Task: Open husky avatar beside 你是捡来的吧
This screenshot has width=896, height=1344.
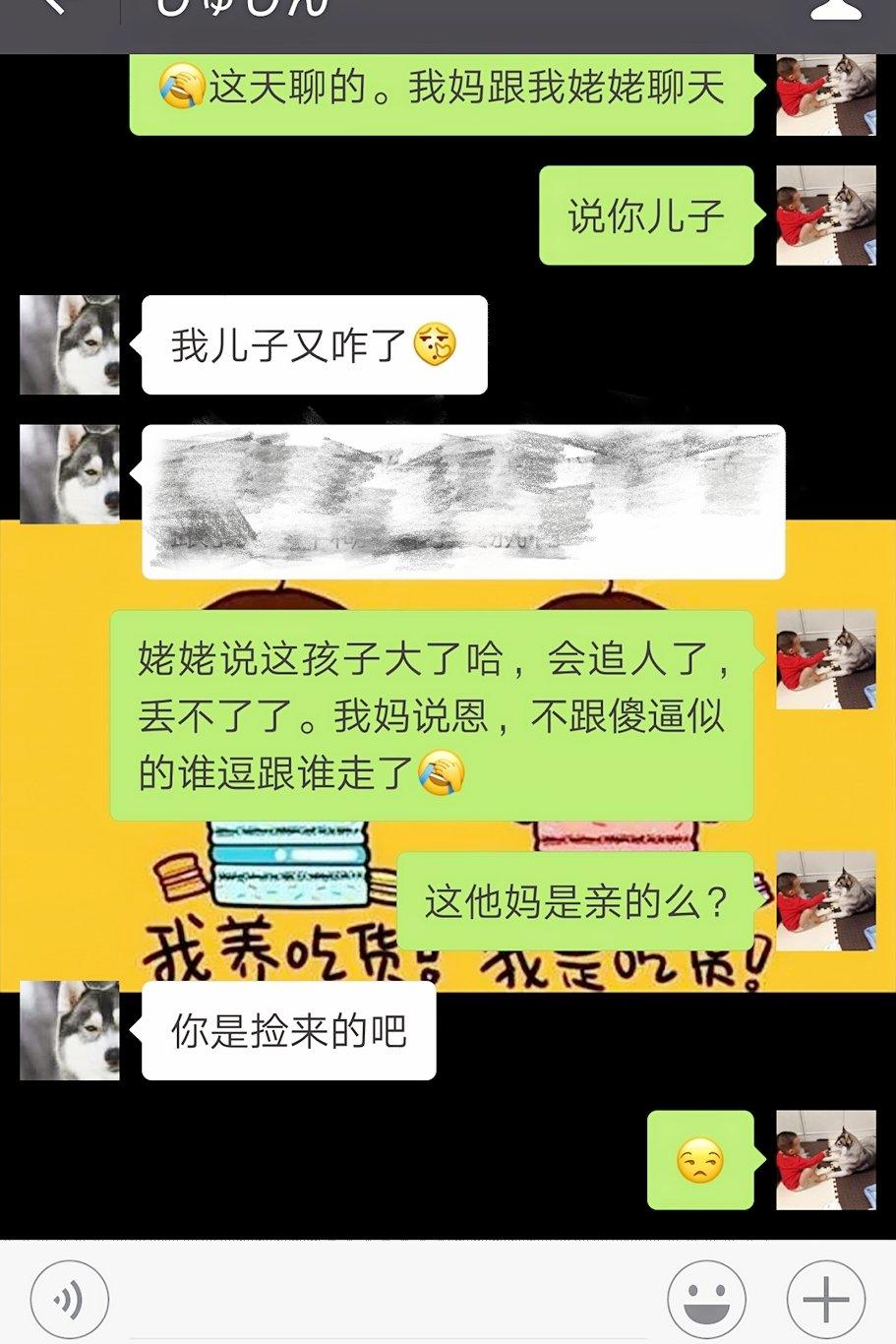Action: coord(70,1030)
